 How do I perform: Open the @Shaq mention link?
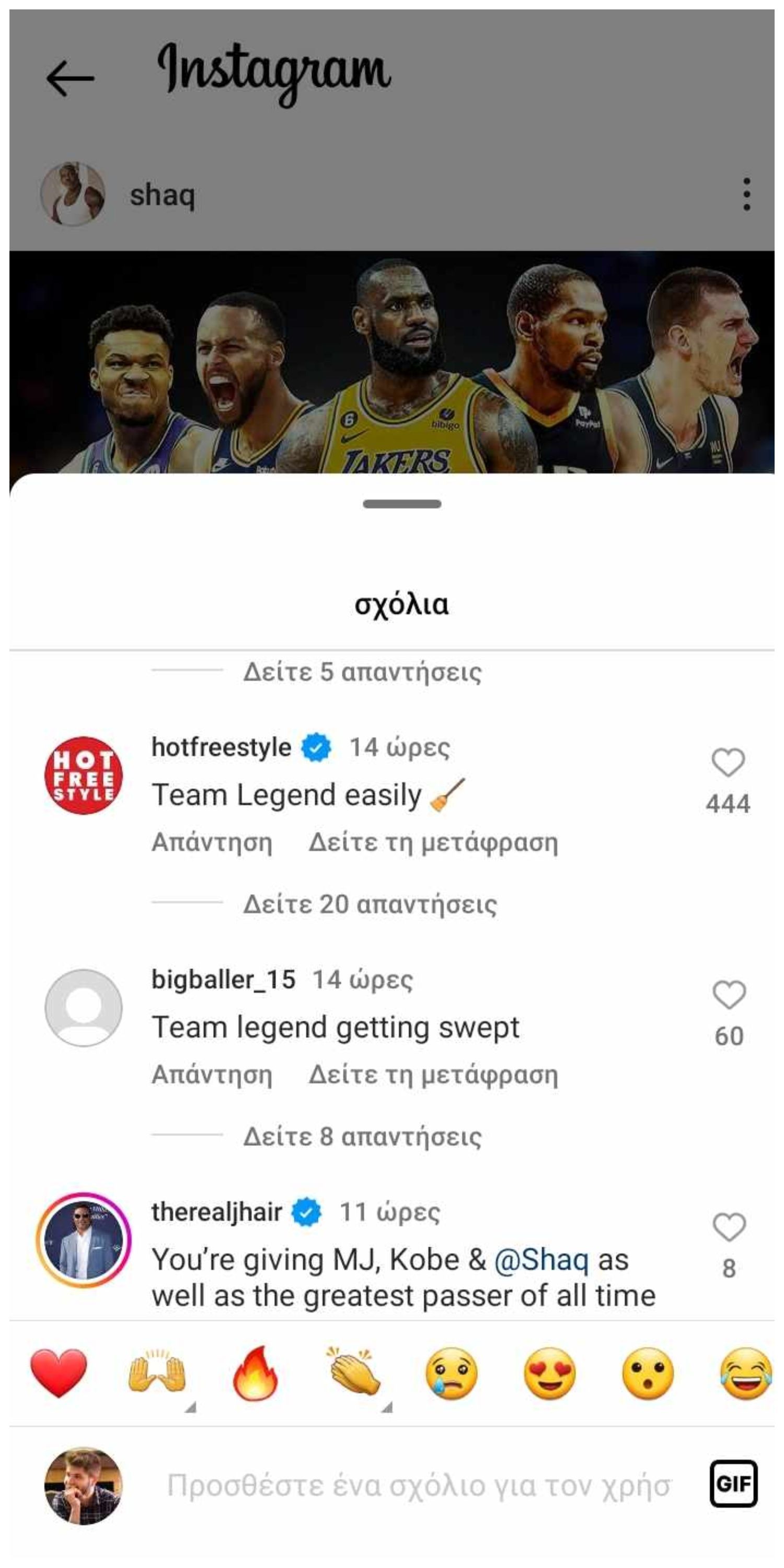tap(541, 1260)
